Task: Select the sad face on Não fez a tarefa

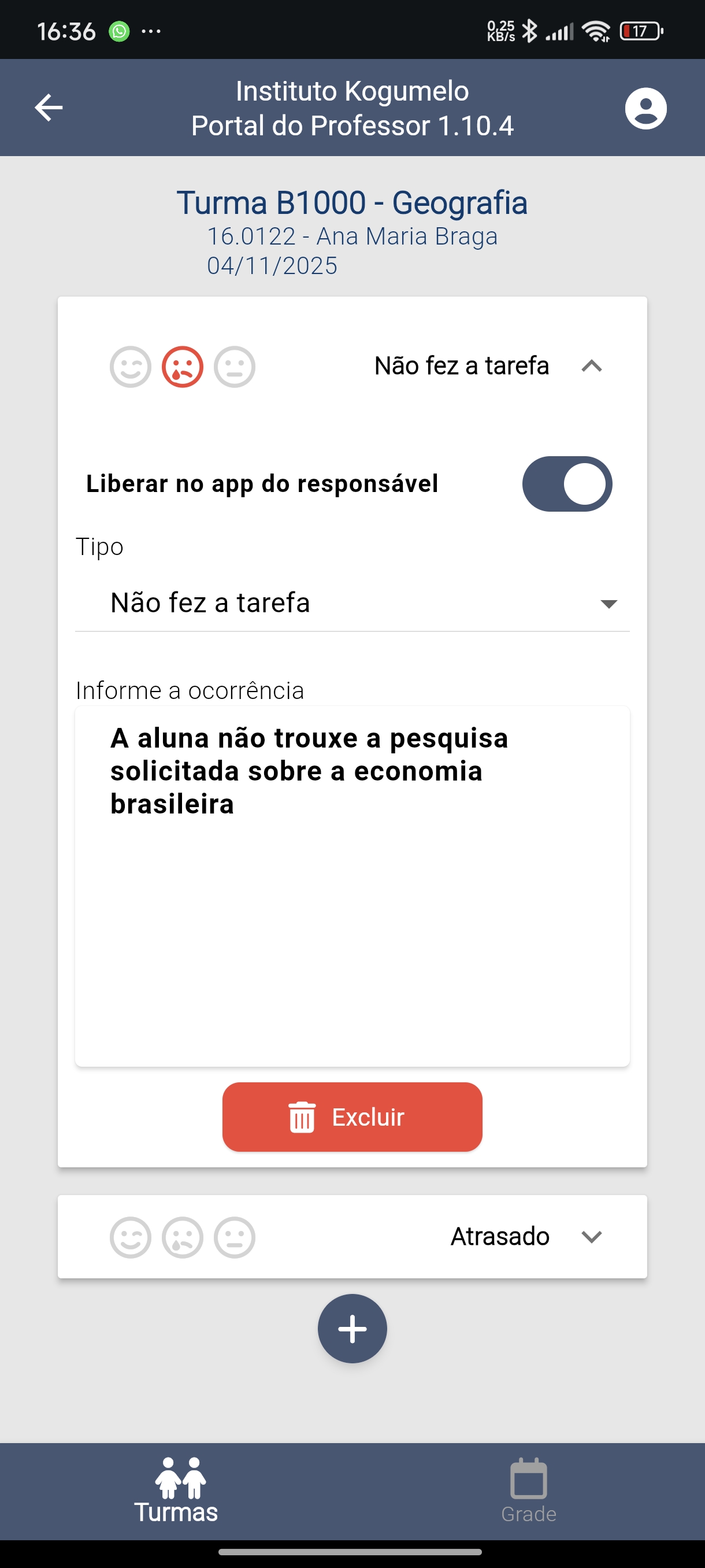Action: click(183, 367)
